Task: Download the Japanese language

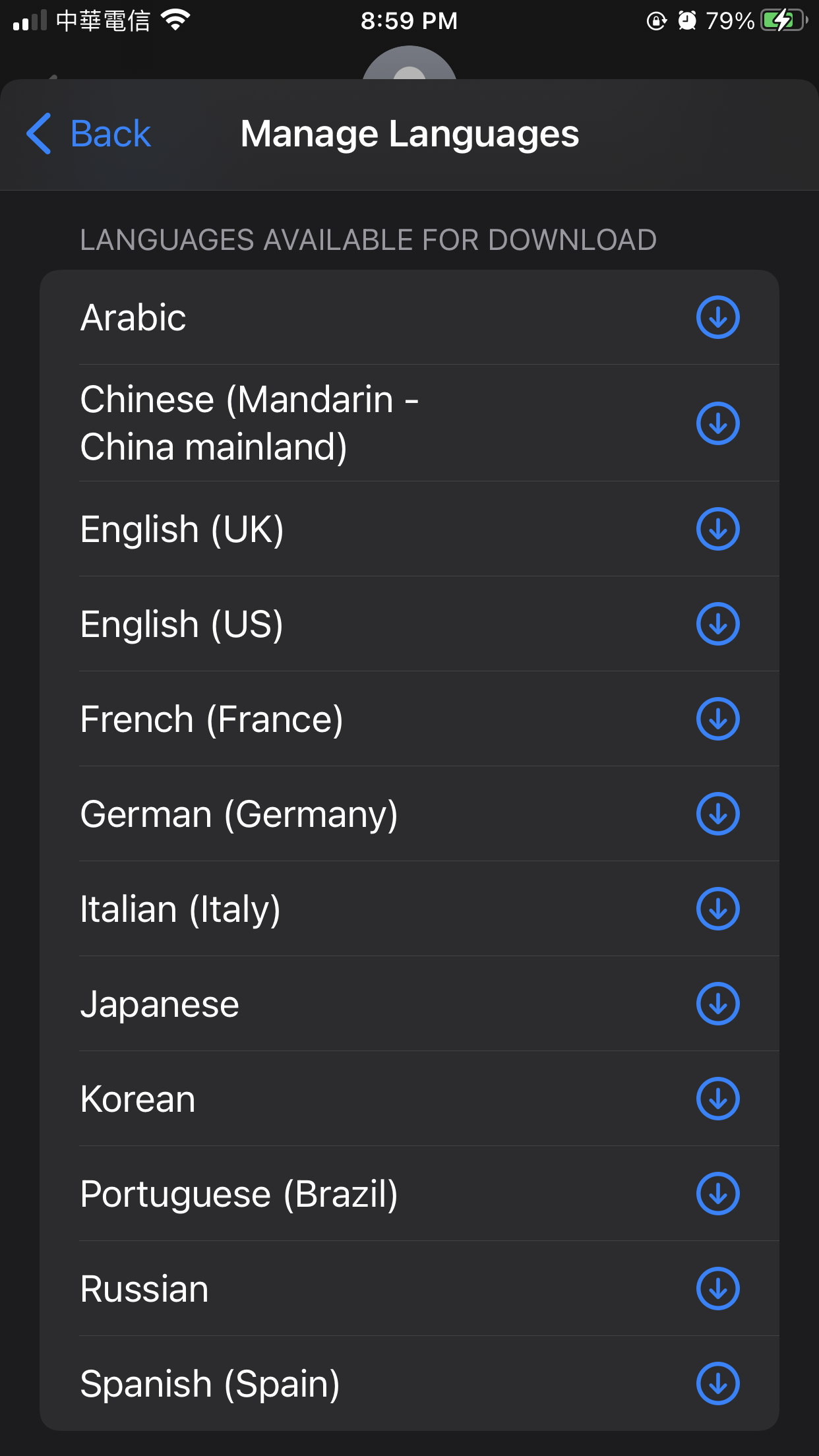Action: tap(717, 1004)
